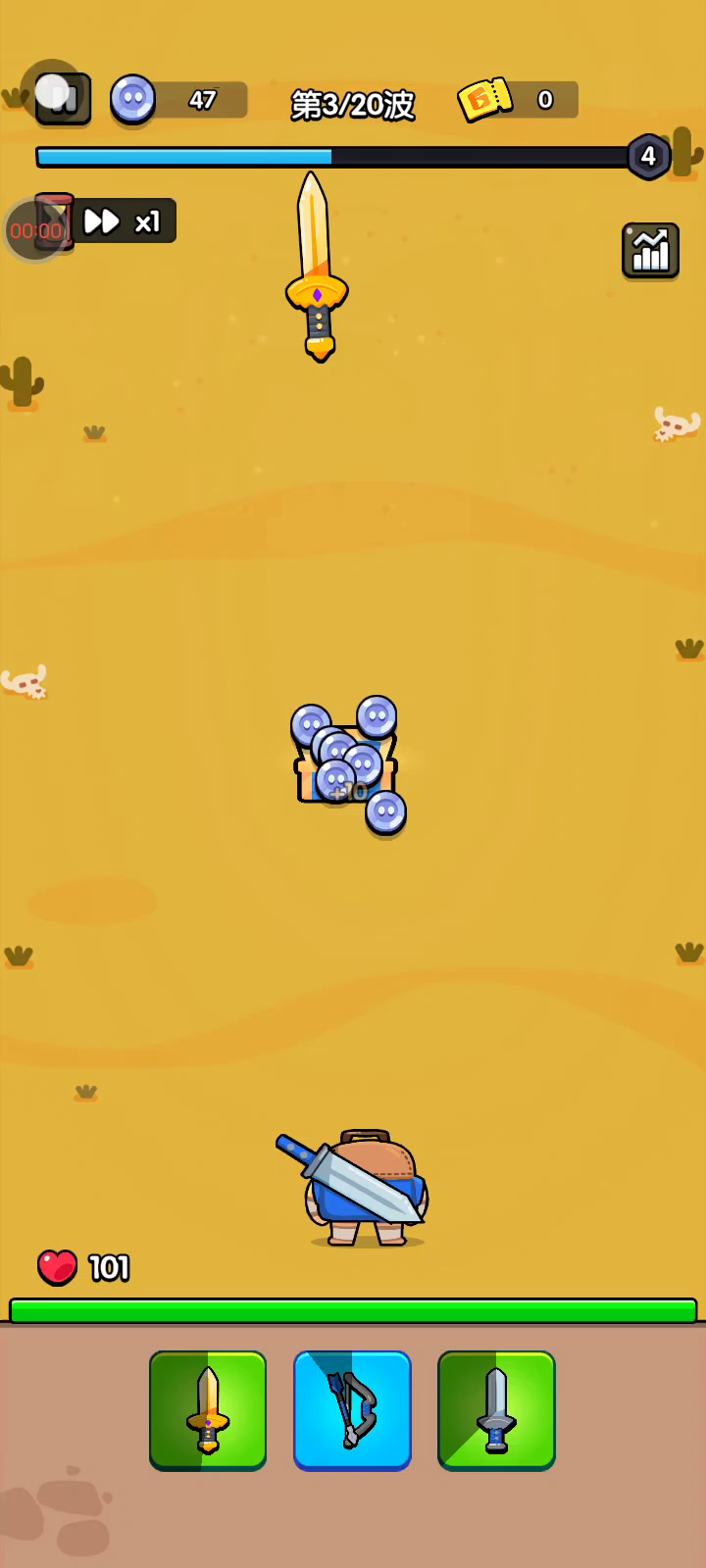Select the steel sword skill
The image size is (706, 1568).
tap(496, 1409)
